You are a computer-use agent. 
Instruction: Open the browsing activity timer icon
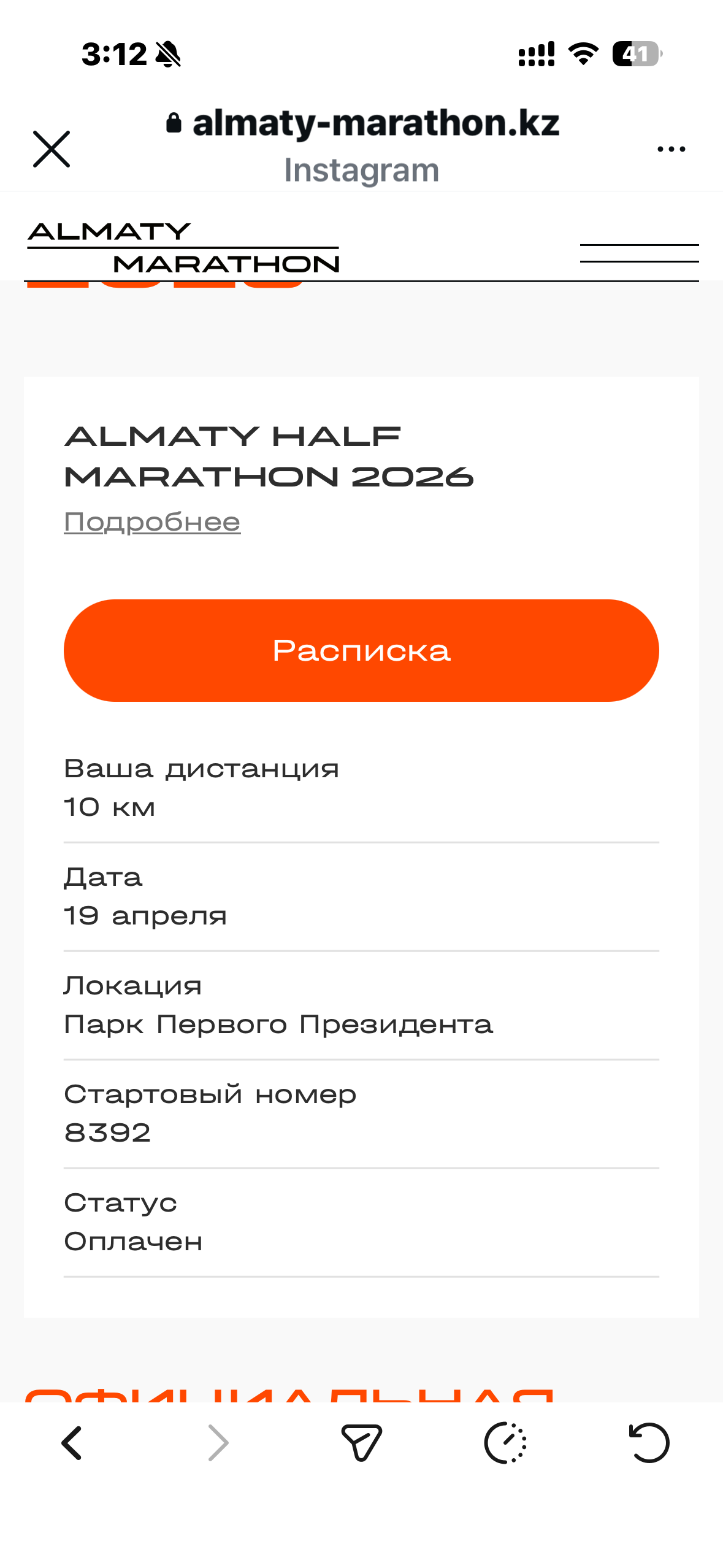coord(505,1443)
